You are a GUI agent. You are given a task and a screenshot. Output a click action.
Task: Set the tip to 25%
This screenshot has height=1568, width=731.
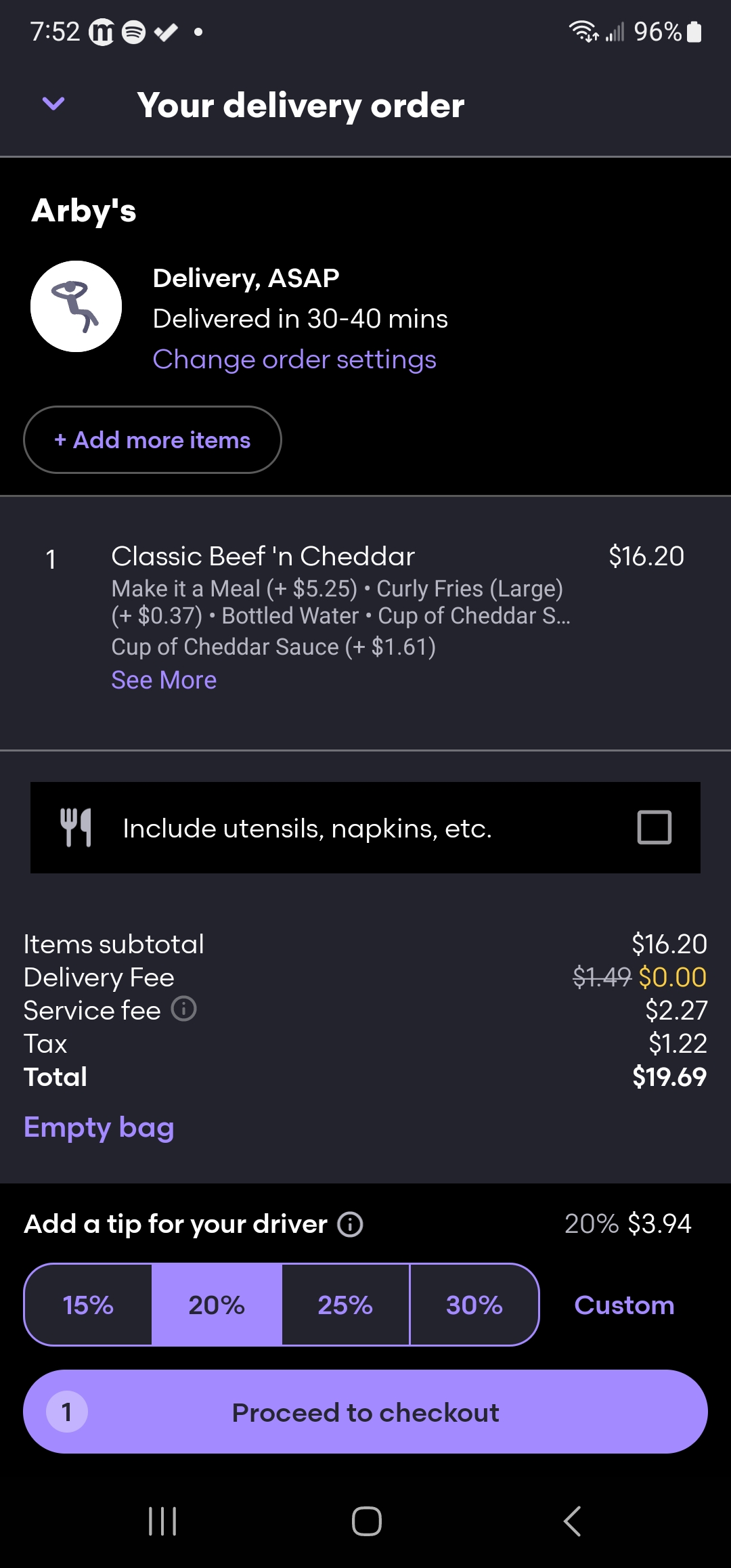345,1305
